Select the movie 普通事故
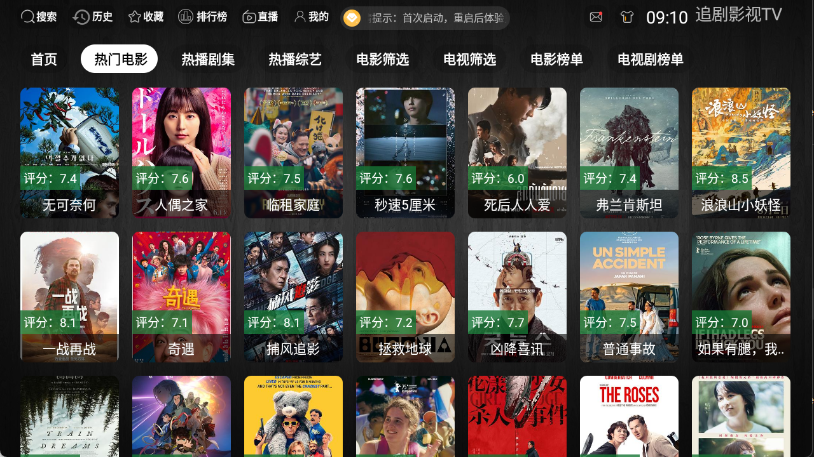Image resolution: width=814 pixels, height=457 pixels. 629,297
